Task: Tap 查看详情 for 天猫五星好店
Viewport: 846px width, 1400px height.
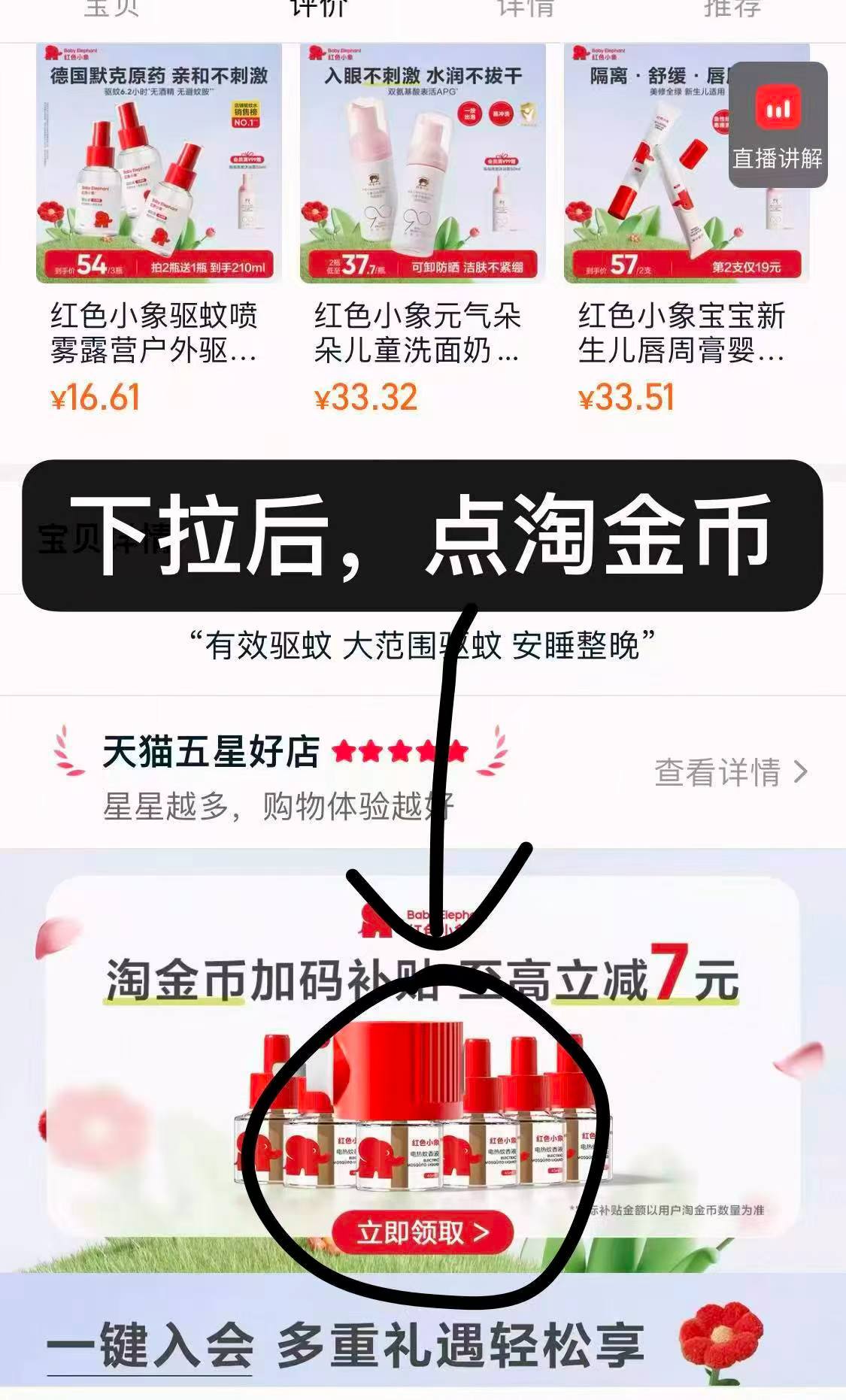Action: coord(731,773)
